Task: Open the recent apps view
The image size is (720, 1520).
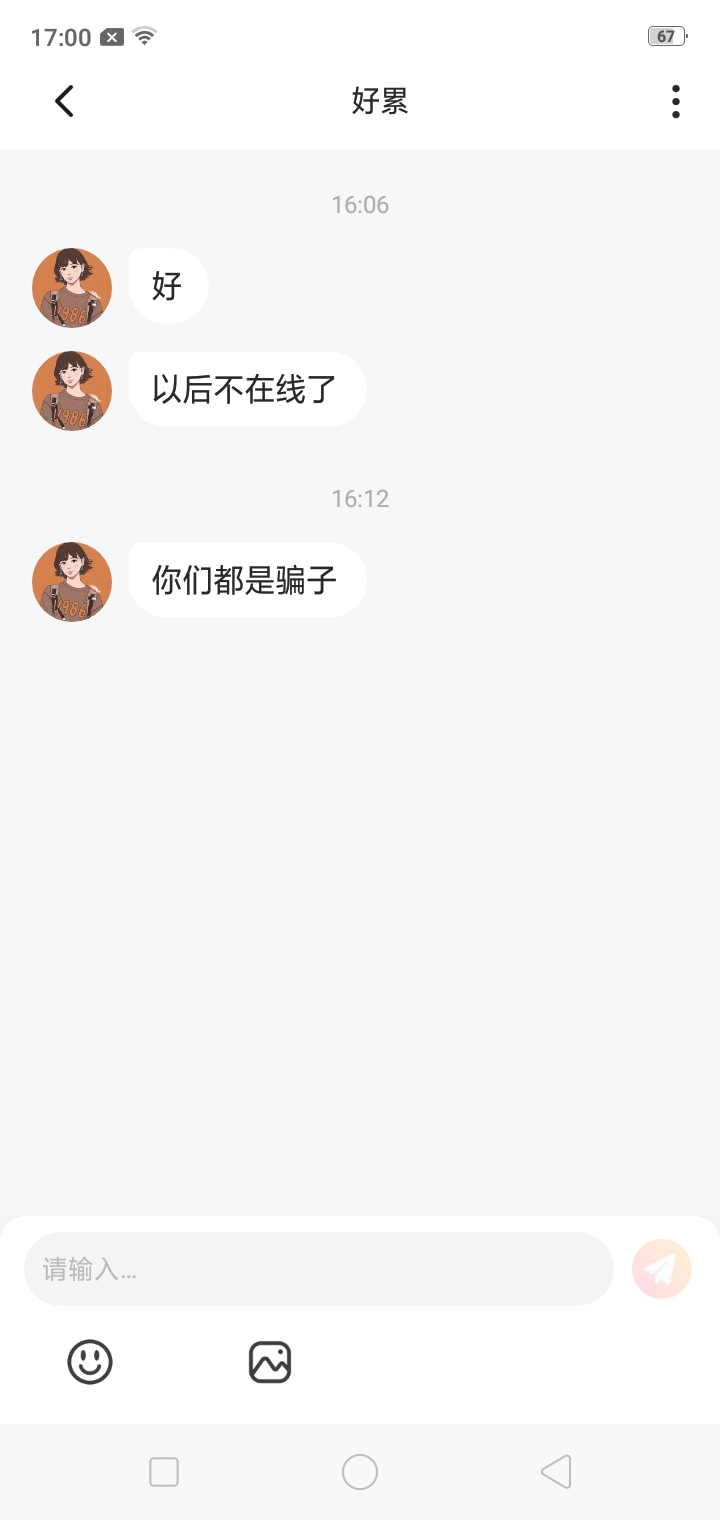Action: [x=164, y=1472]
